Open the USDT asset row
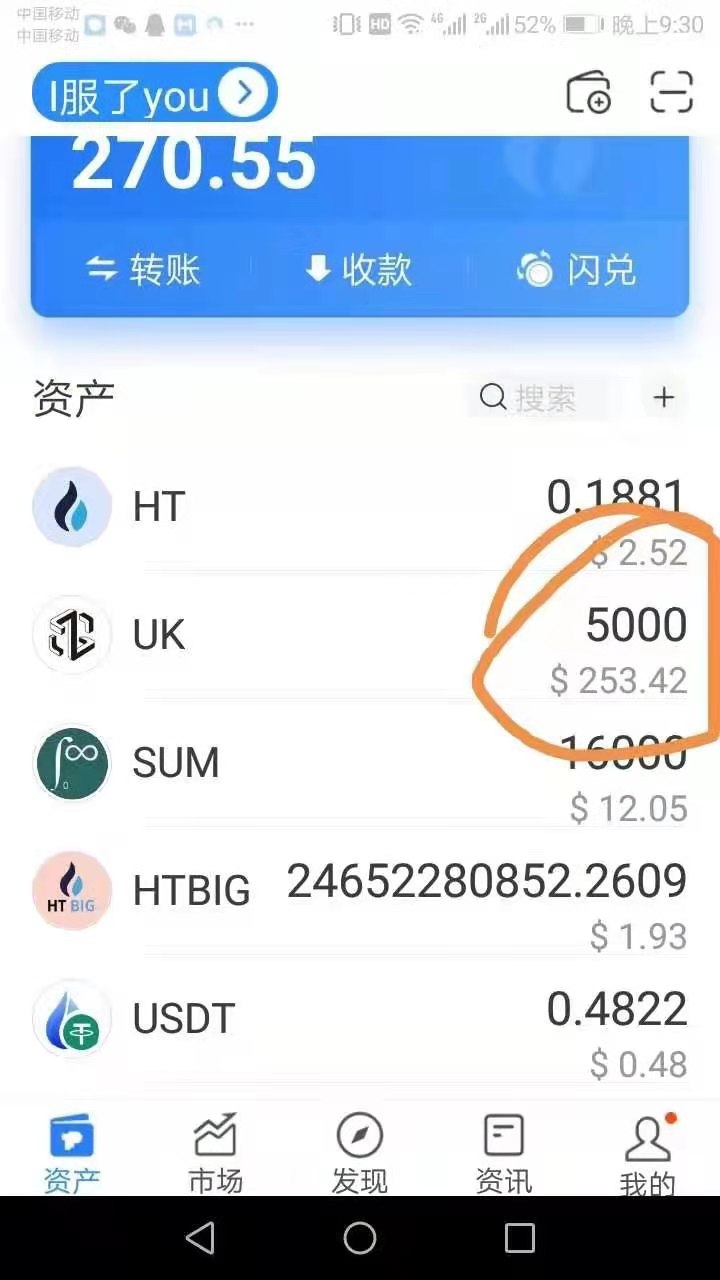This screenshot has height=1280, width=720. pos(360,1019)
